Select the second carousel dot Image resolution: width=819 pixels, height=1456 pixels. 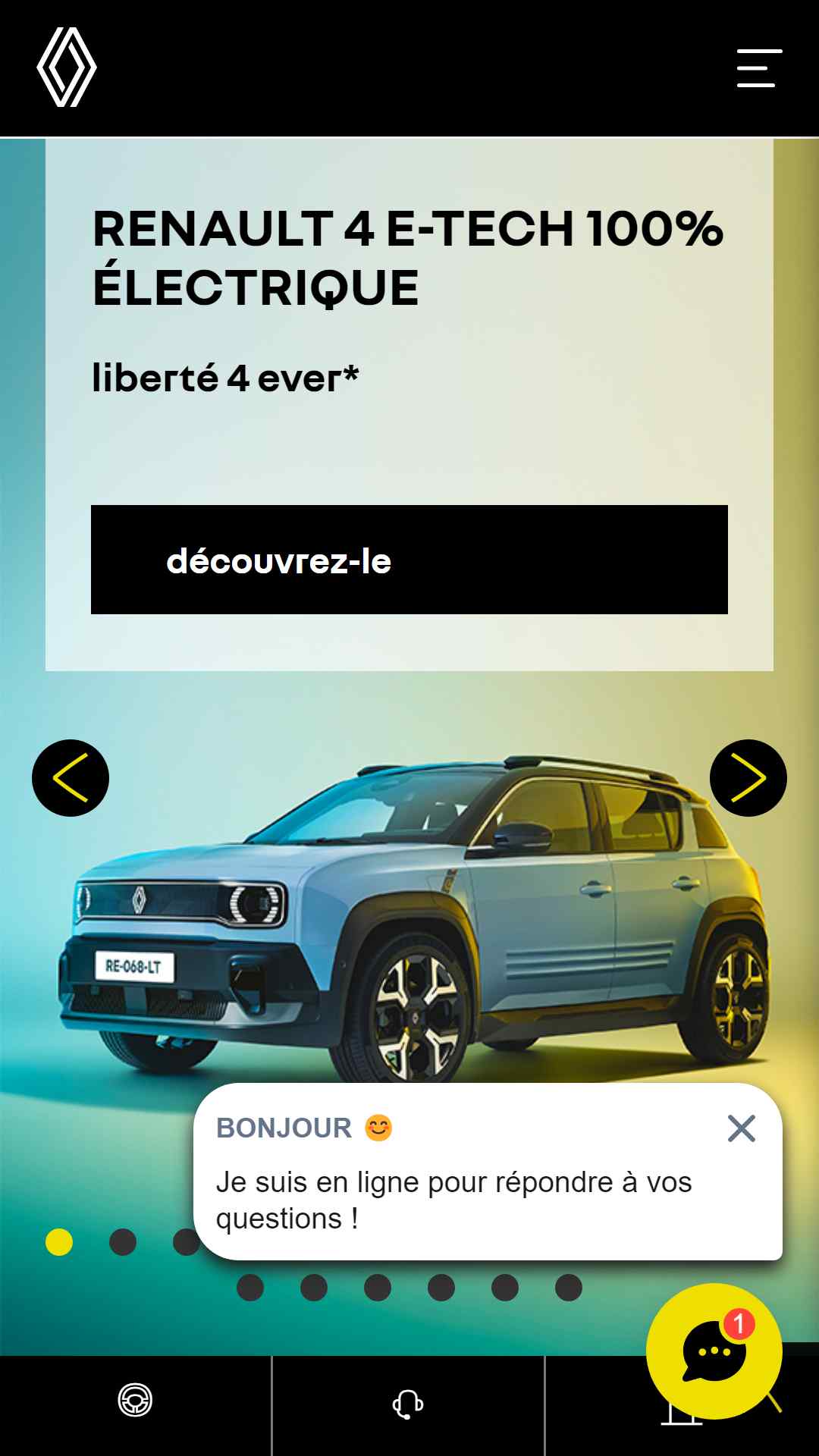[123, 1242]
